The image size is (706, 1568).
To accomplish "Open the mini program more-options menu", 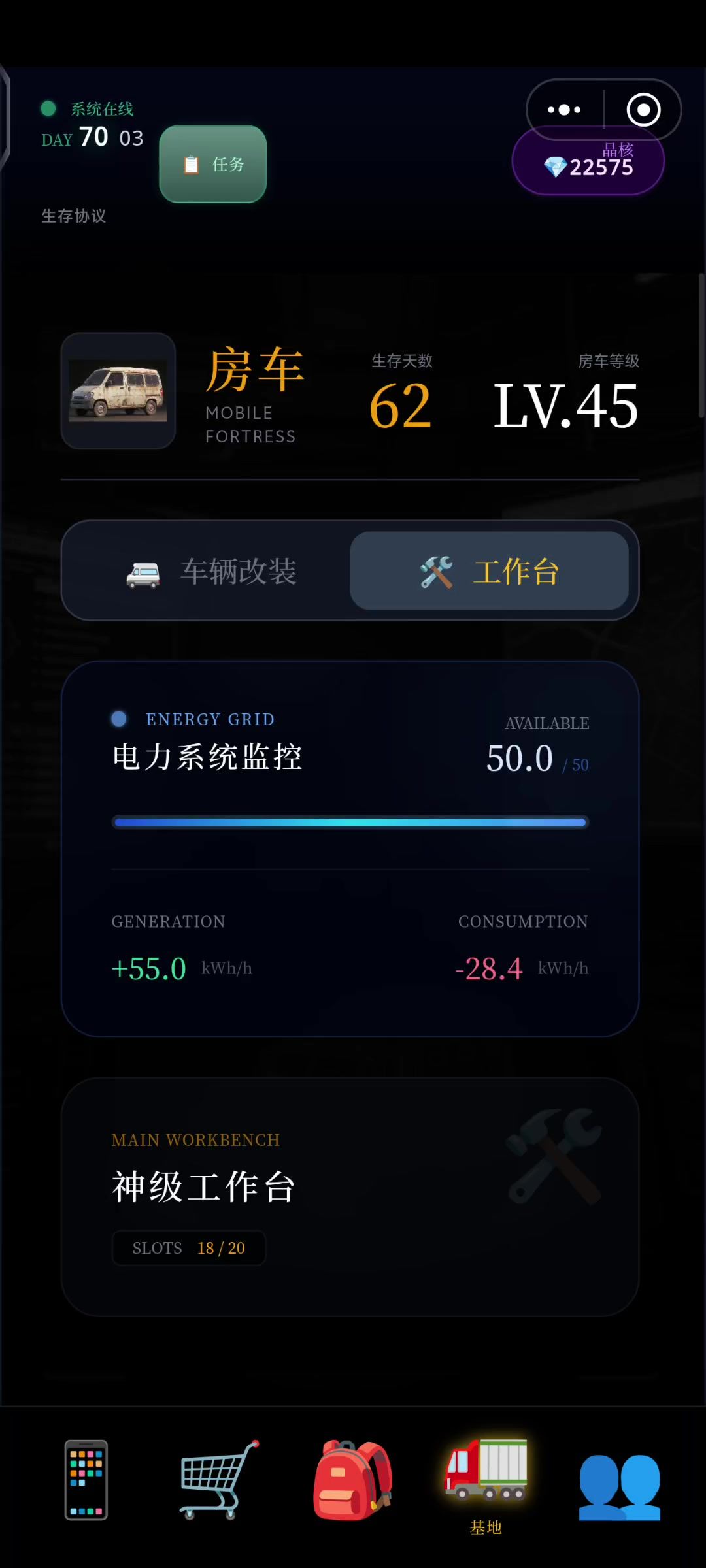I will pyautogui.click(x=564, y=110).
